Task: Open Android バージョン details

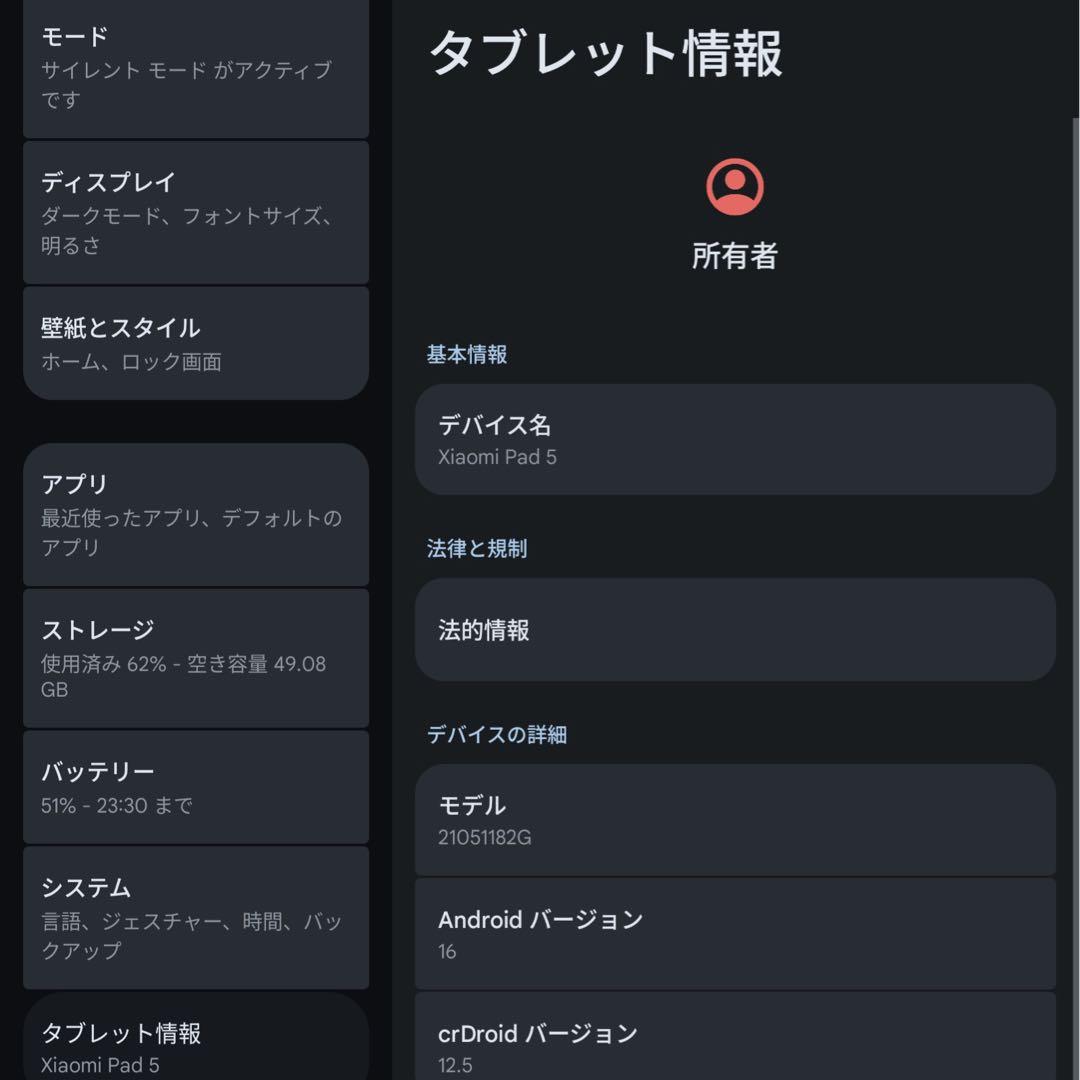Action: 735,933
